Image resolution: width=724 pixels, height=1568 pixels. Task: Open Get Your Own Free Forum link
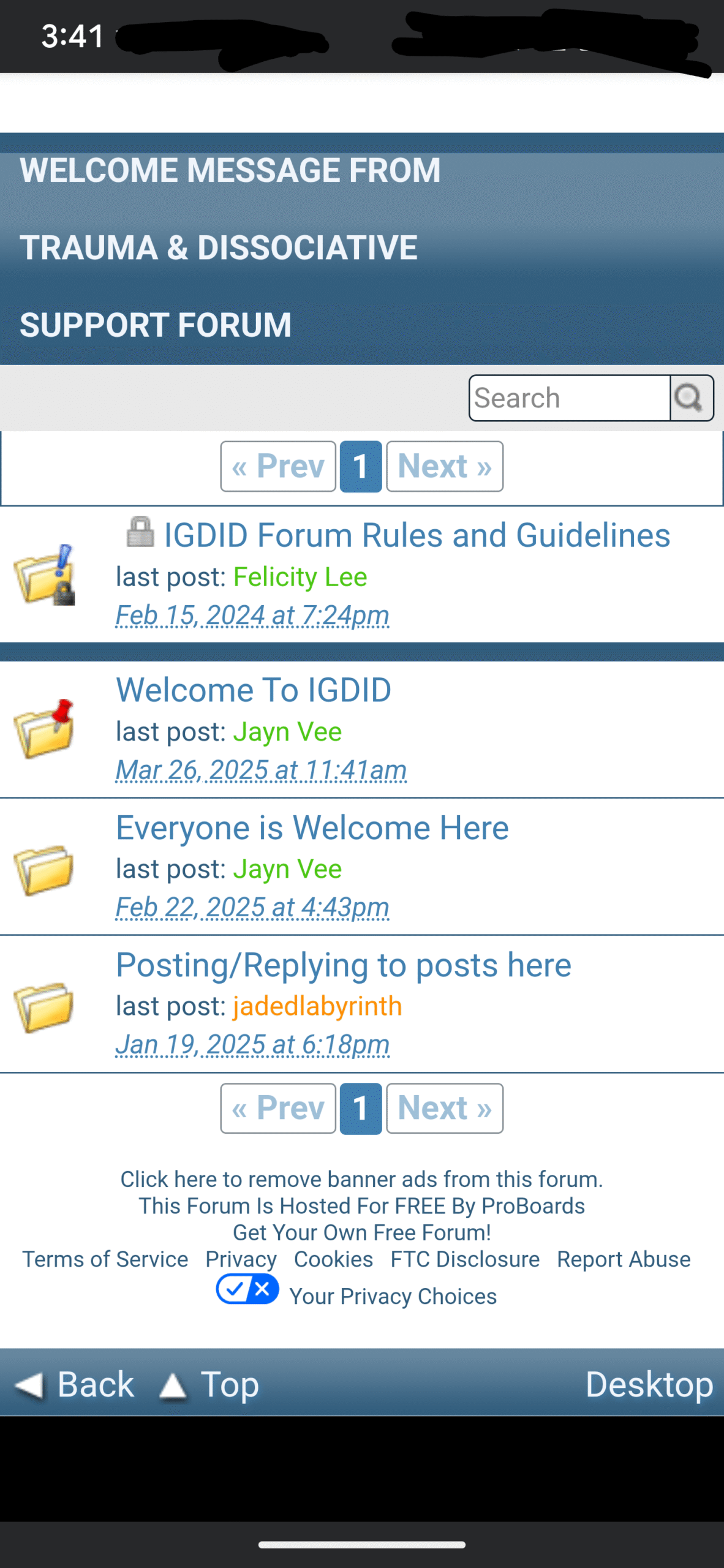tap(361, 1232)
